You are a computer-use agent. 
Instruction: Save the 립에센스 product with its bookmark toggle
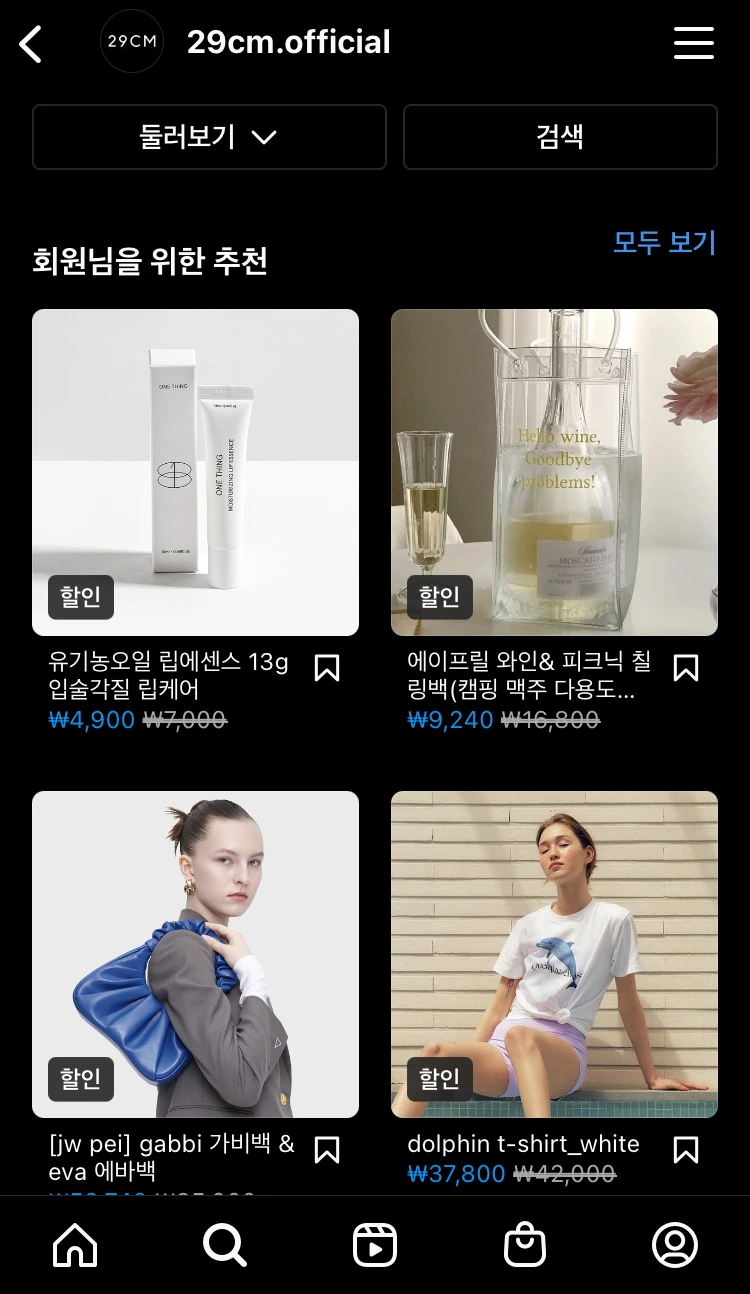[x=327, y=667]
